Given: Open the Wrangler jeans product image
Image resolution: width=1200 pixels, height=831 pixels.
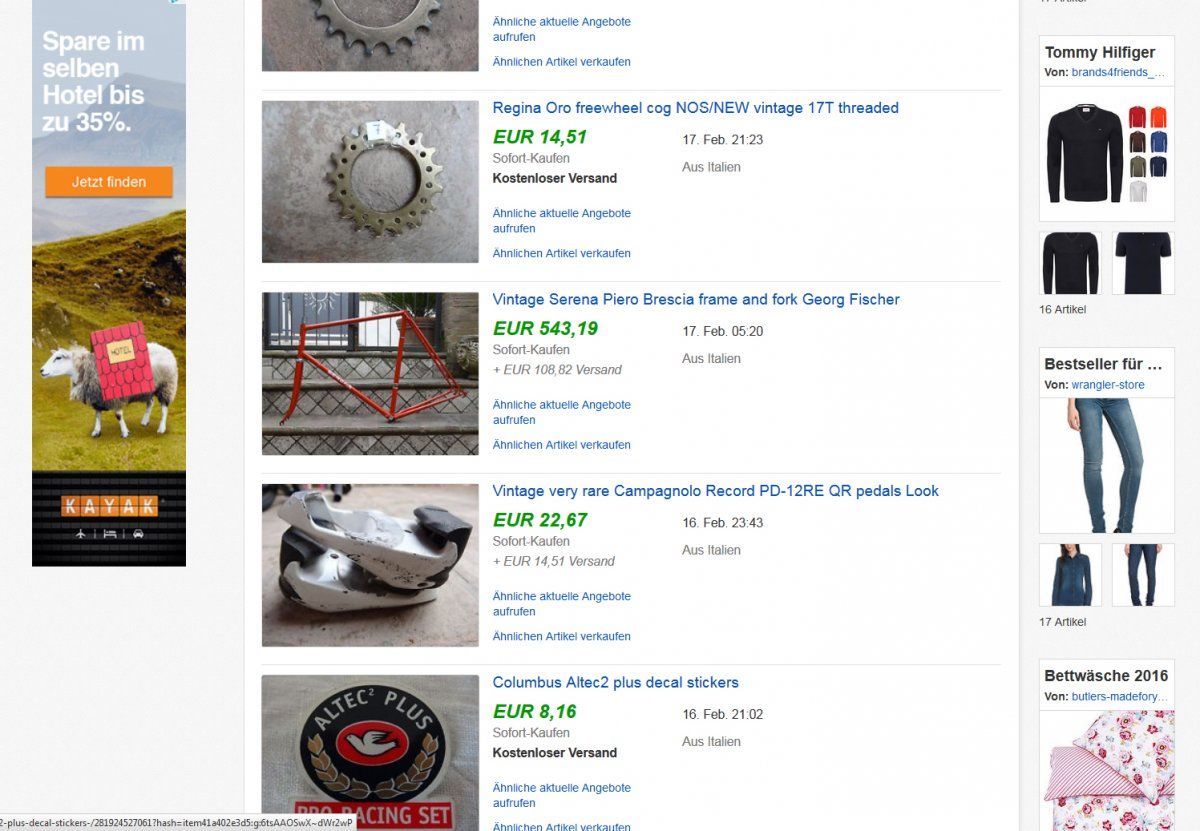Looking at the screenshot, I should click(x=1106, y=465).
